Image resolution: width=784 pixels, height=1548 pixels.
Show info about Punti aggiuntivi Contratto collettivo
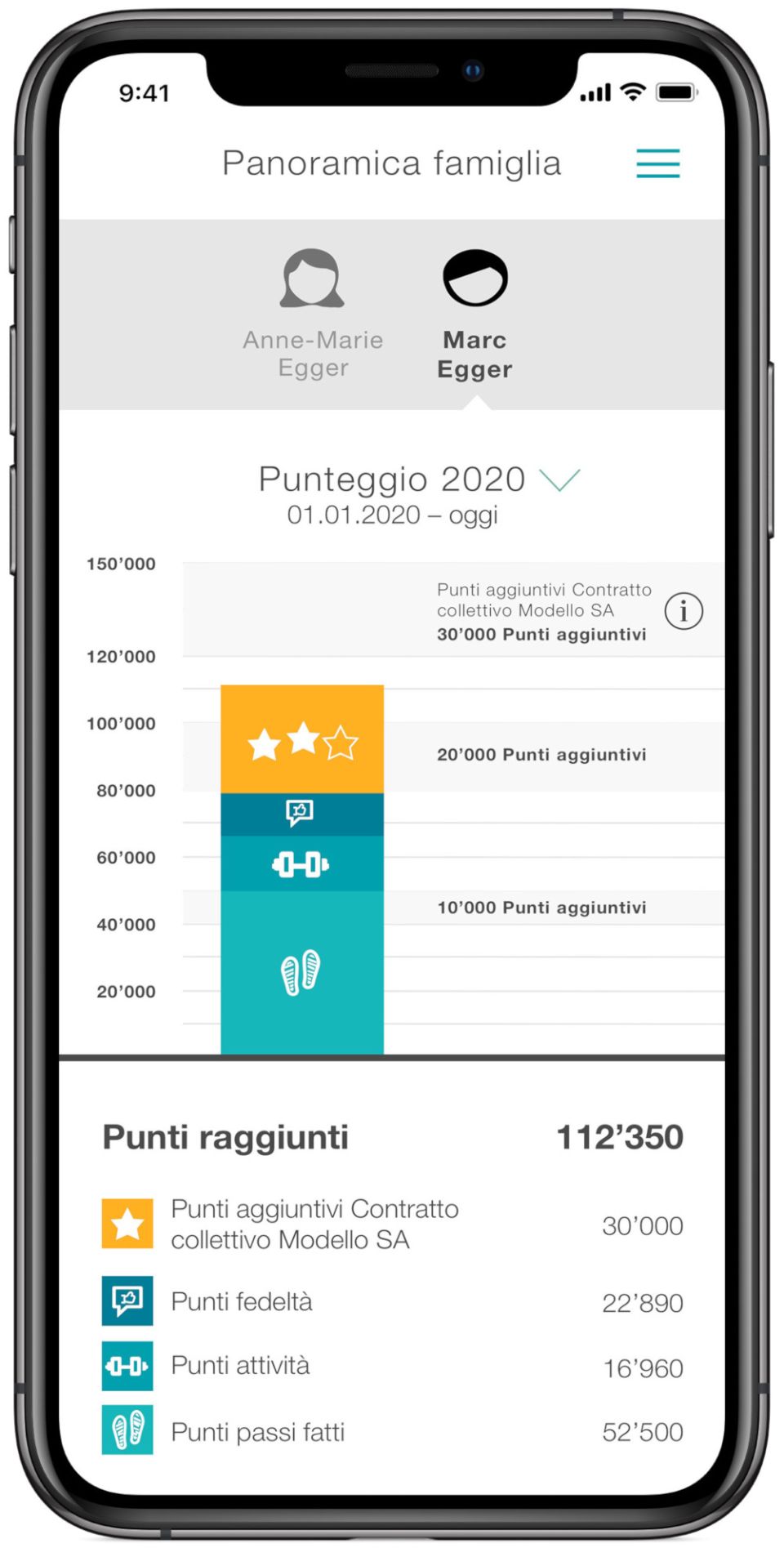(683, 611)
